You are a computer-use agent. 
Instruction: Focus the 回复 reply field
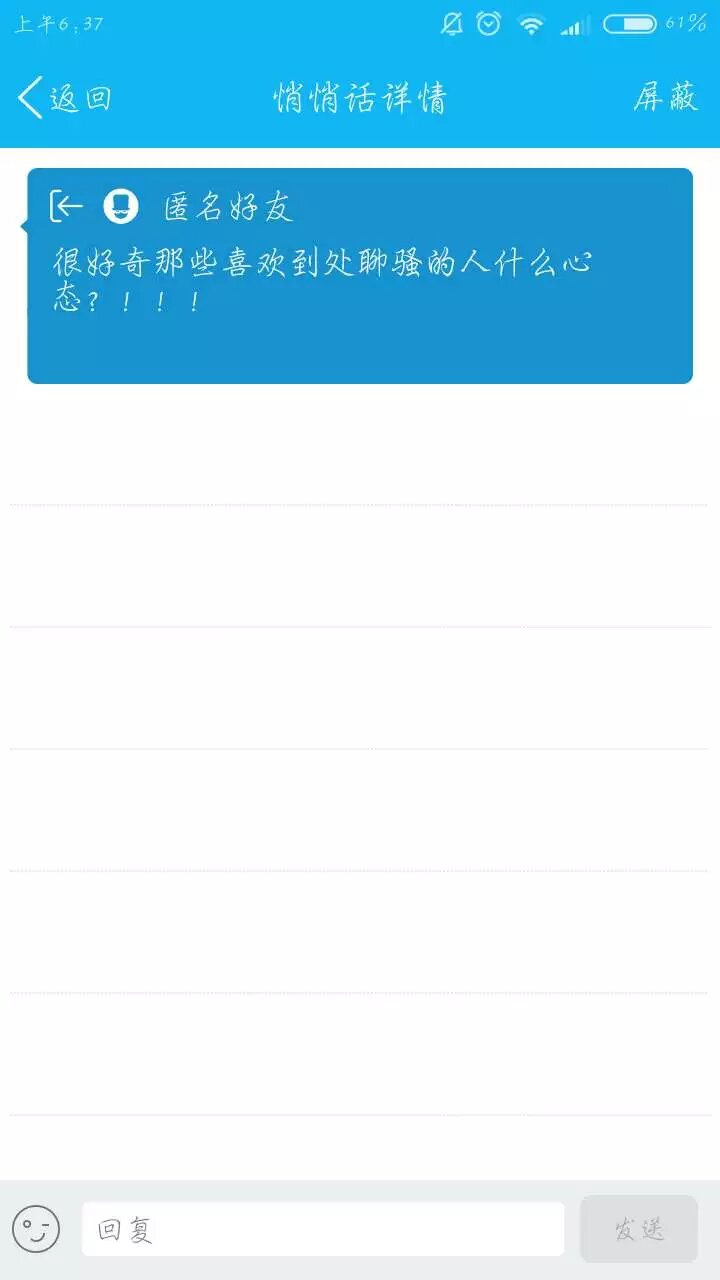322,1229
